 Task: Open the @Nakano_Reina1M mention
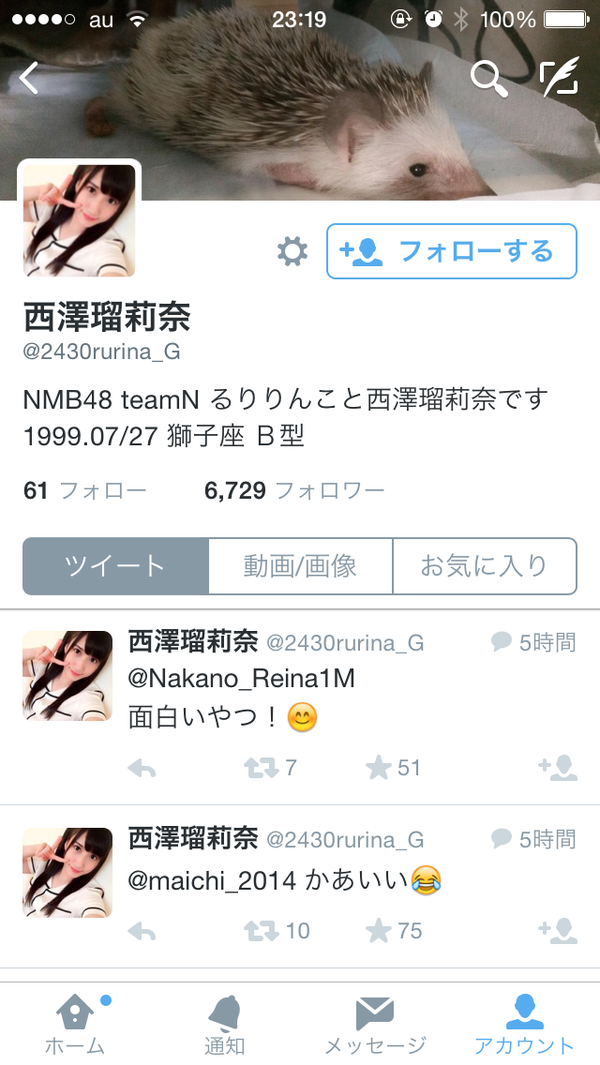(241, 678)
